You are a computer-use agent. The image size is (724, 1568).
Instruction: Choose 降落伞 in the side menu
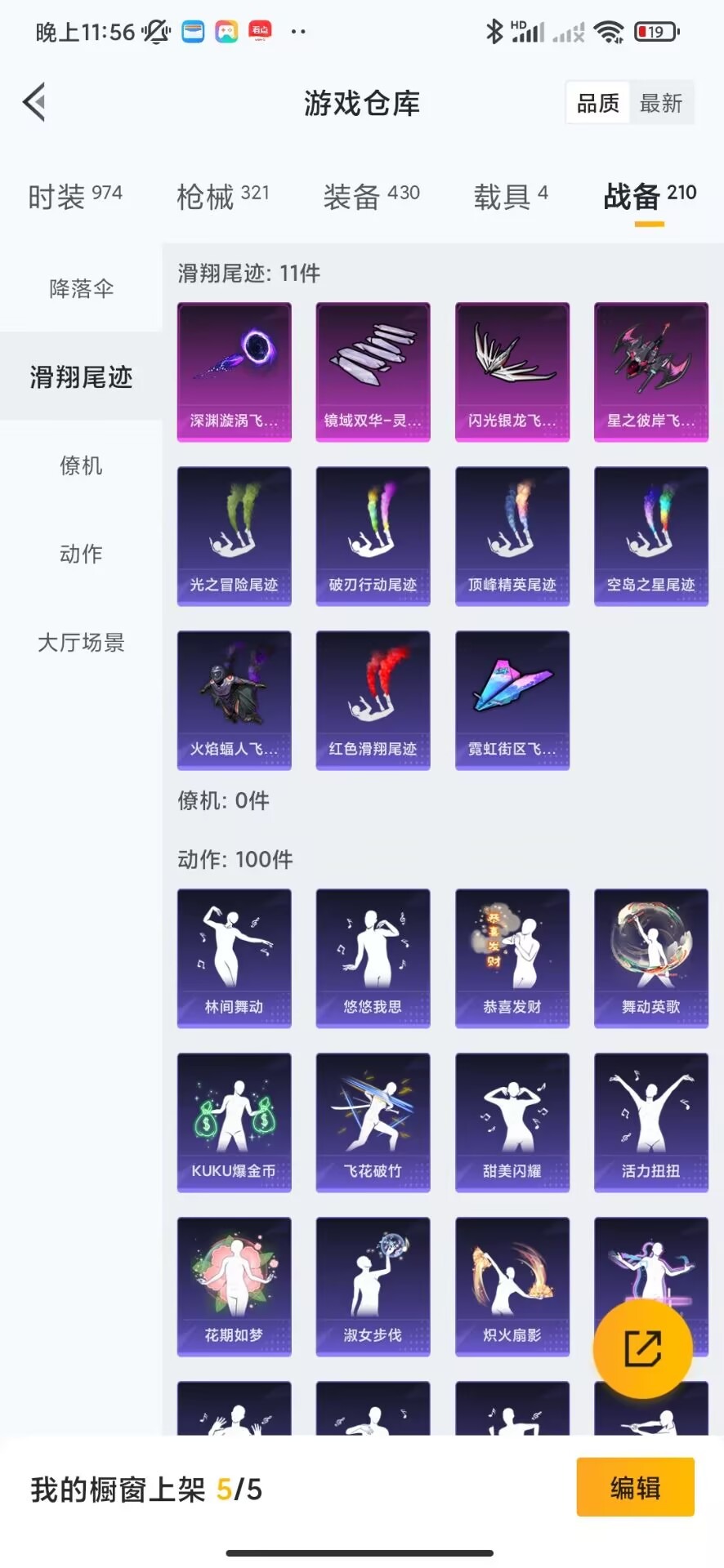pos(81,288)
